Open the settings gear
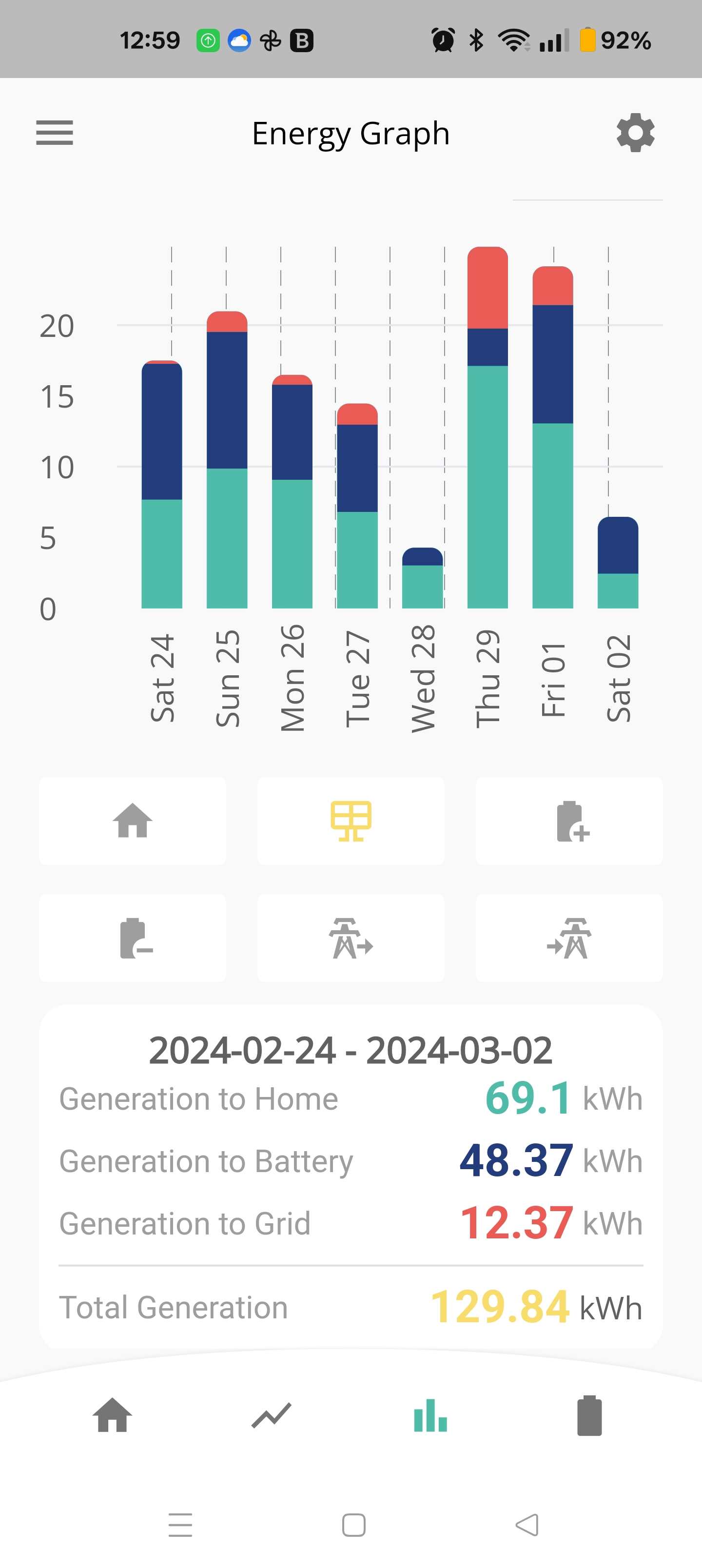The image size is (702, 1568). [635, 133]
